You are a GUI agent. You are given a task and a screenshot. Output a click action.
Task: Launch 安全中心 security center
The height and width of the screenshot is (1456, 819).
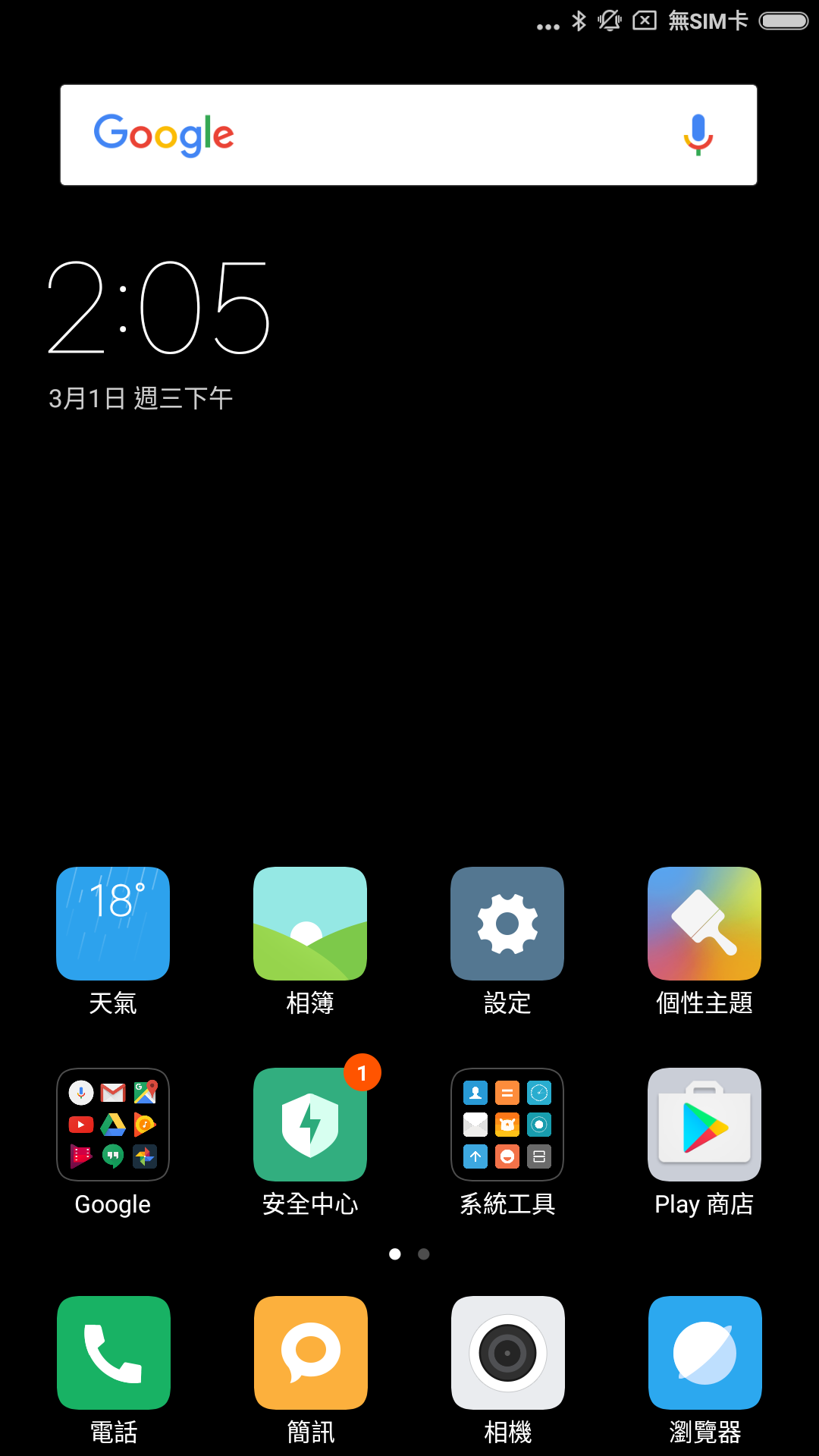point(310,1125)
